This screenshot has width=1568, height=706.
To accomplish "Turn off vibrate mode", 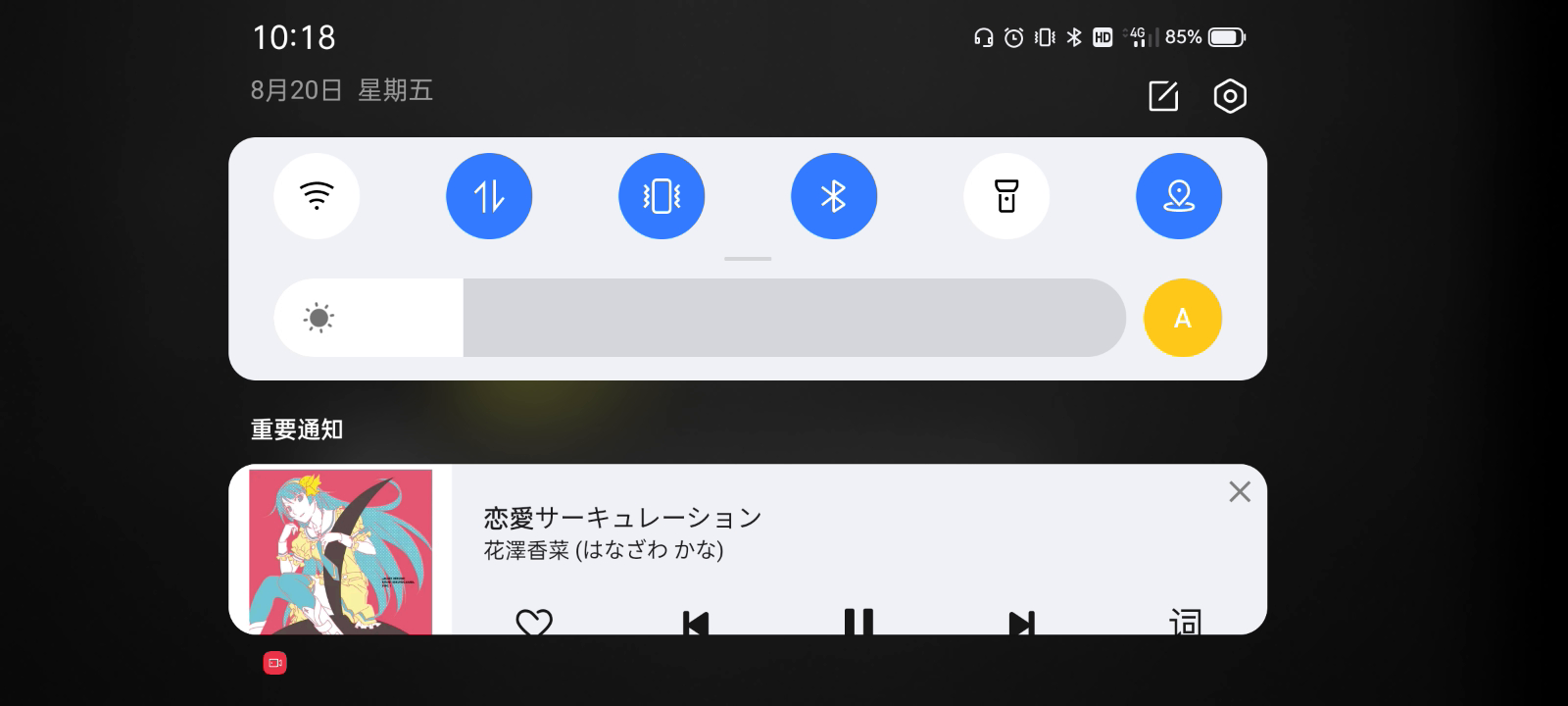I will tap(661, 196).
